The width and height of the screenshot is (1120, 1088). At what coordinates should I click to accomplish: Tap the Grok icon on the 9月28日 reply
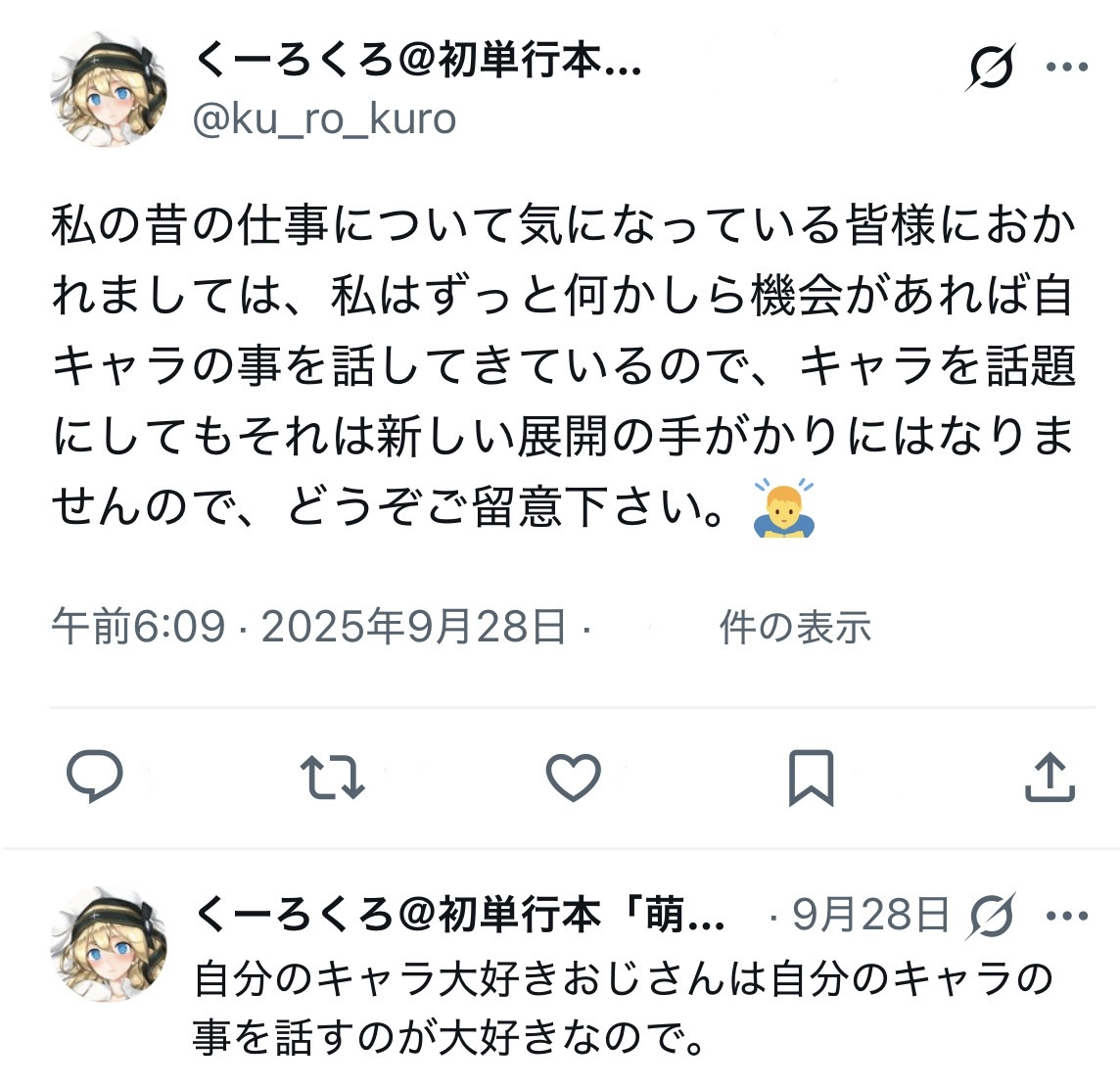pos(991,918)
